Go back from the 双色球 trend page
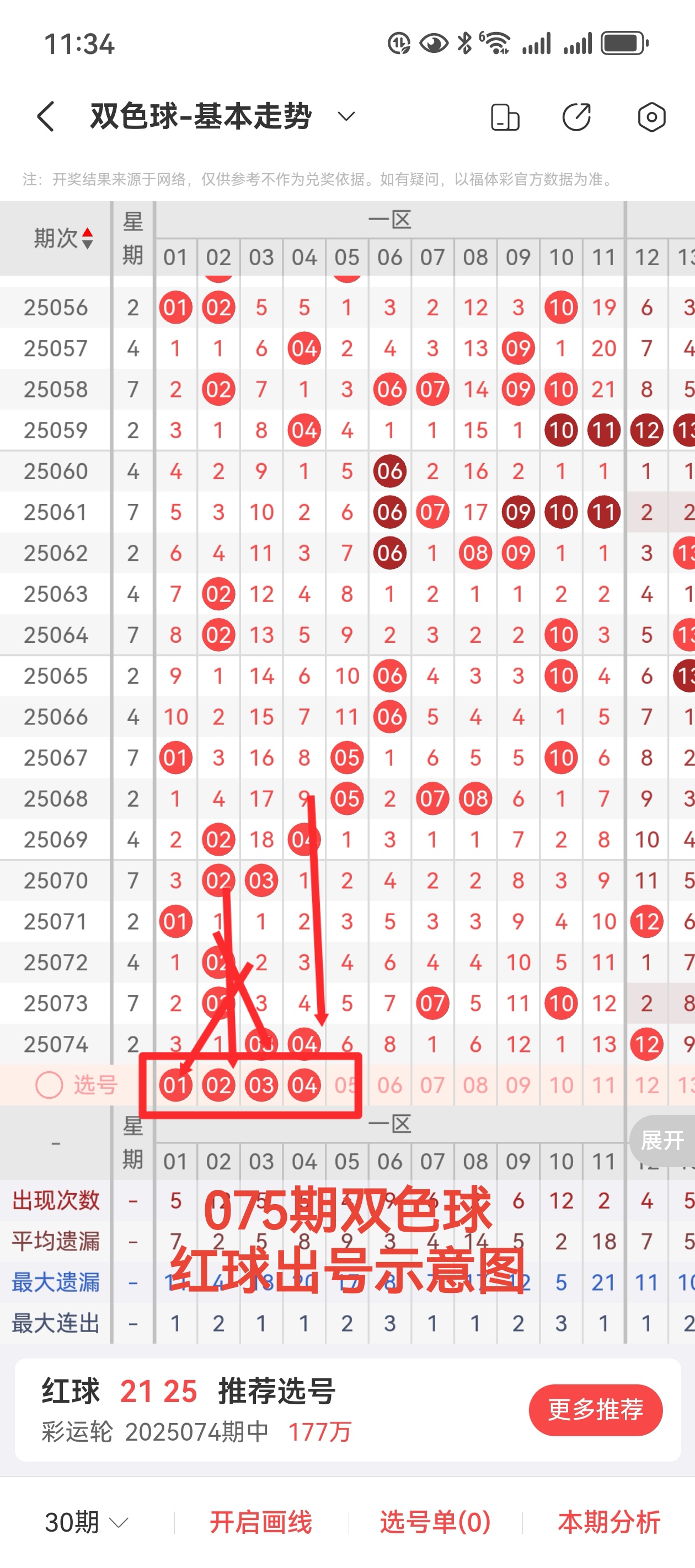Viewport: 695px width, 1568px height. click(x=46, y=116)
